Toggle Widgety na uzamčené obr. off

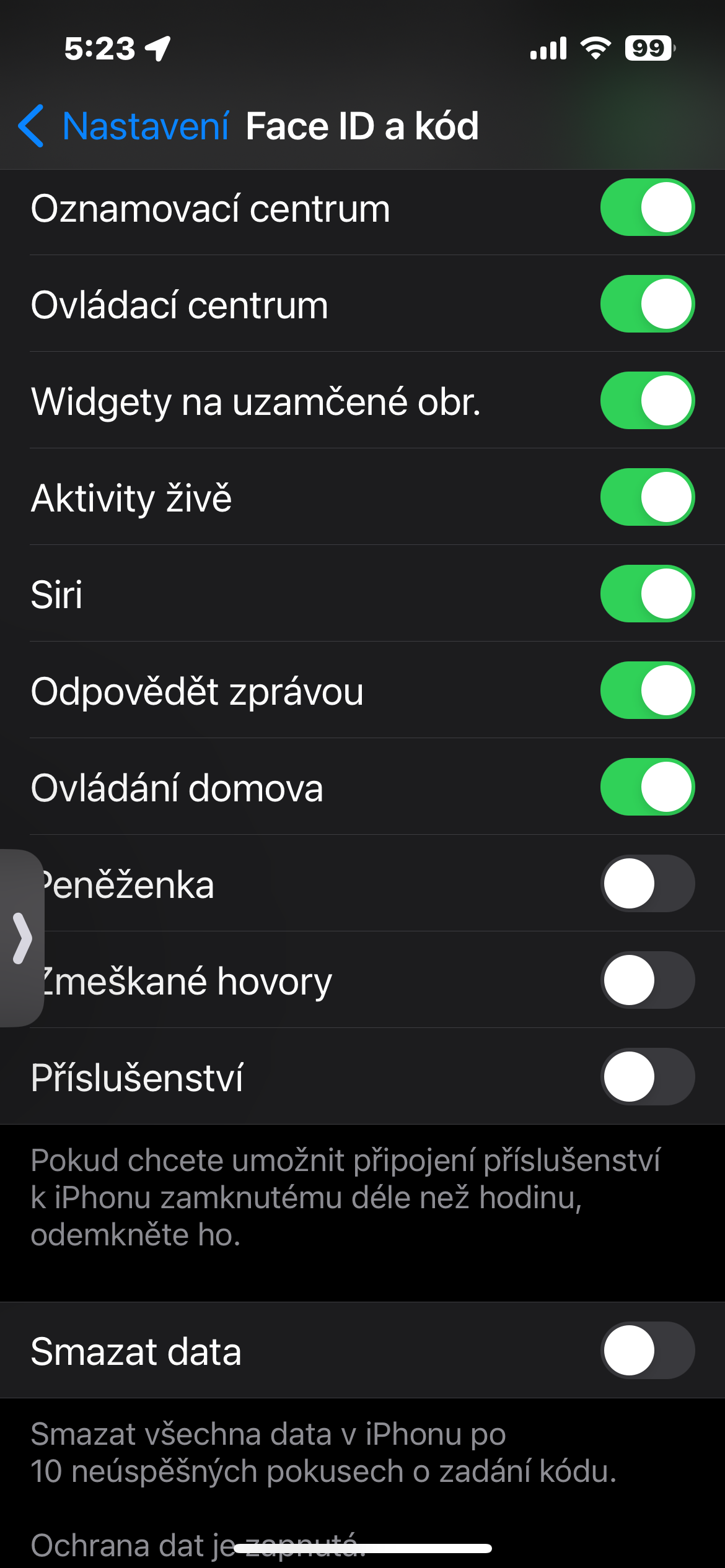tap(647, 401)
